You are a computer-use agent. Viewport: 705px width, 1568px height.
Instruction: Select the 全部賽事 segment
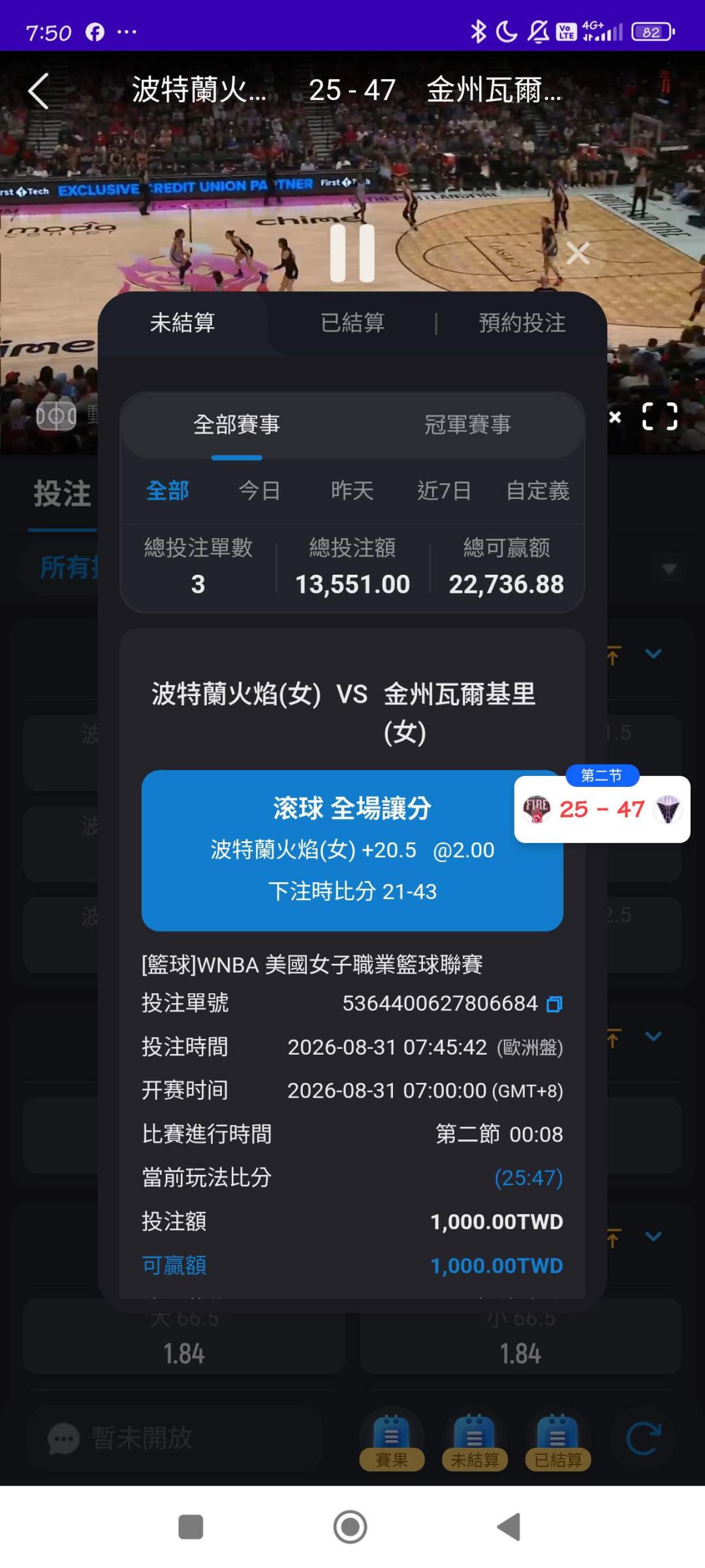[236, 424]
